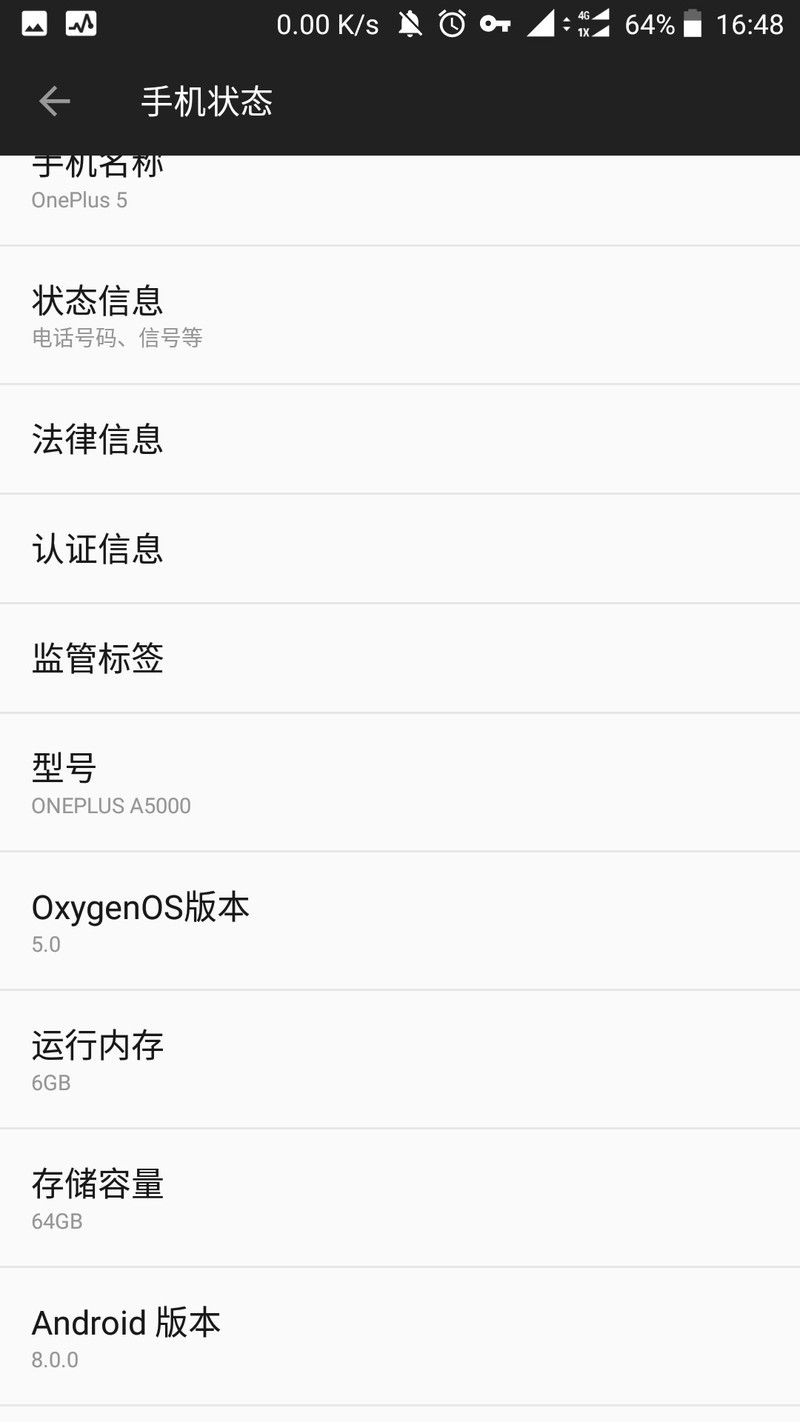Viewport: 800px width, 1422px height.
Task: Open 认证信息 certification details
Action: pyautogui.click(x=400, y=548)
